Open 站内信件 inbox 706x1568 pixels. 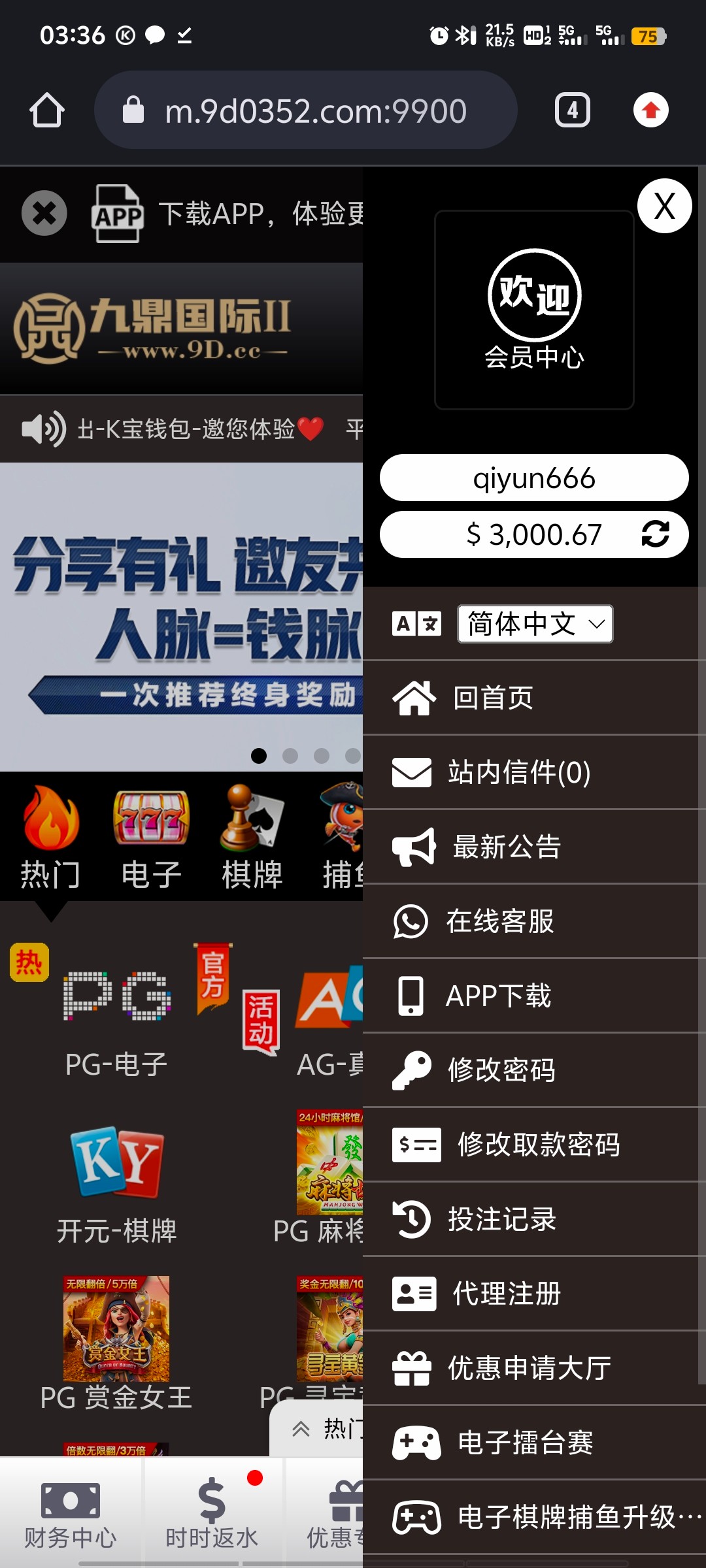519,772
